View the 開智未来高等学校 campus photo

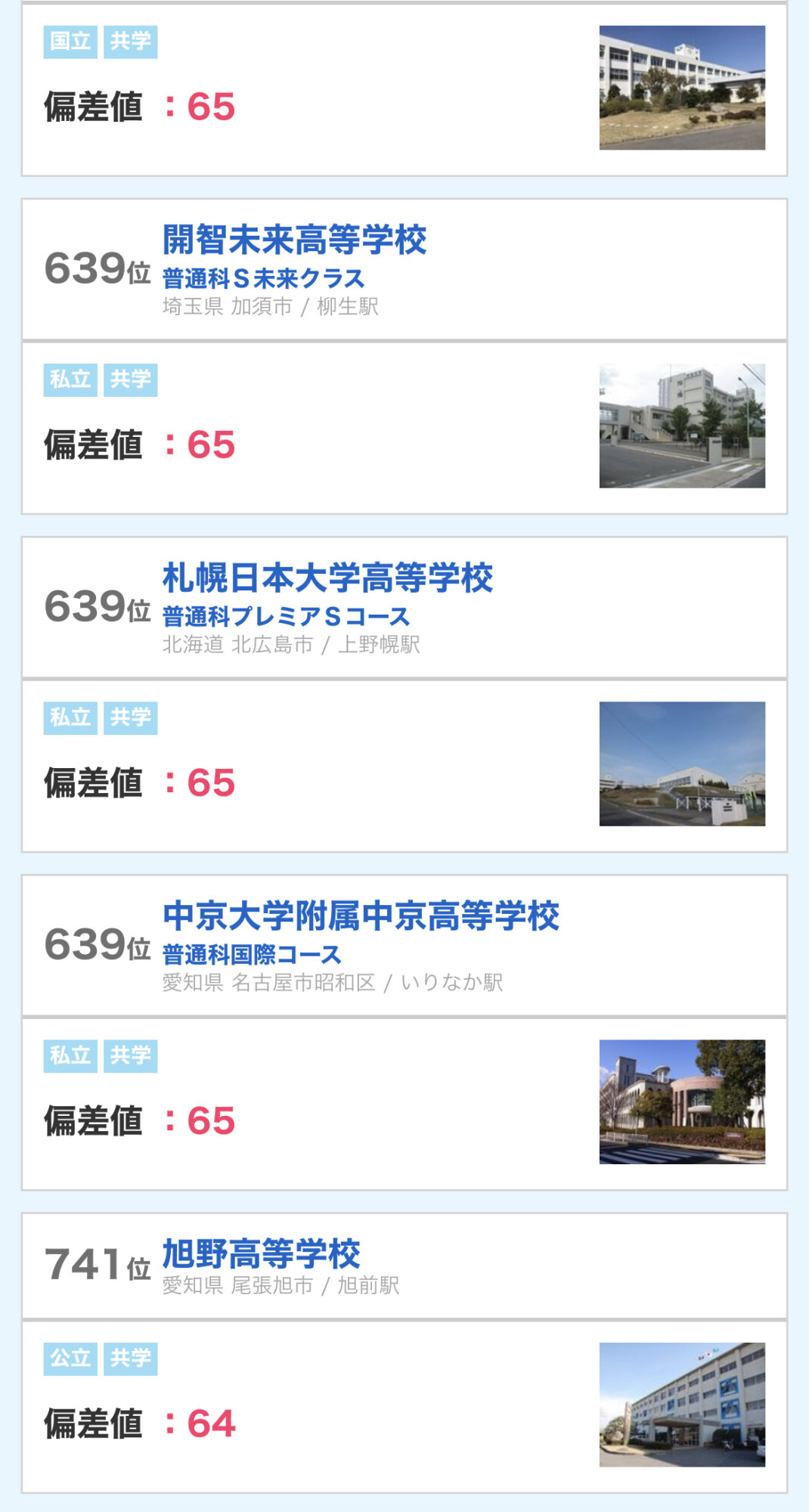pos(681,426)
